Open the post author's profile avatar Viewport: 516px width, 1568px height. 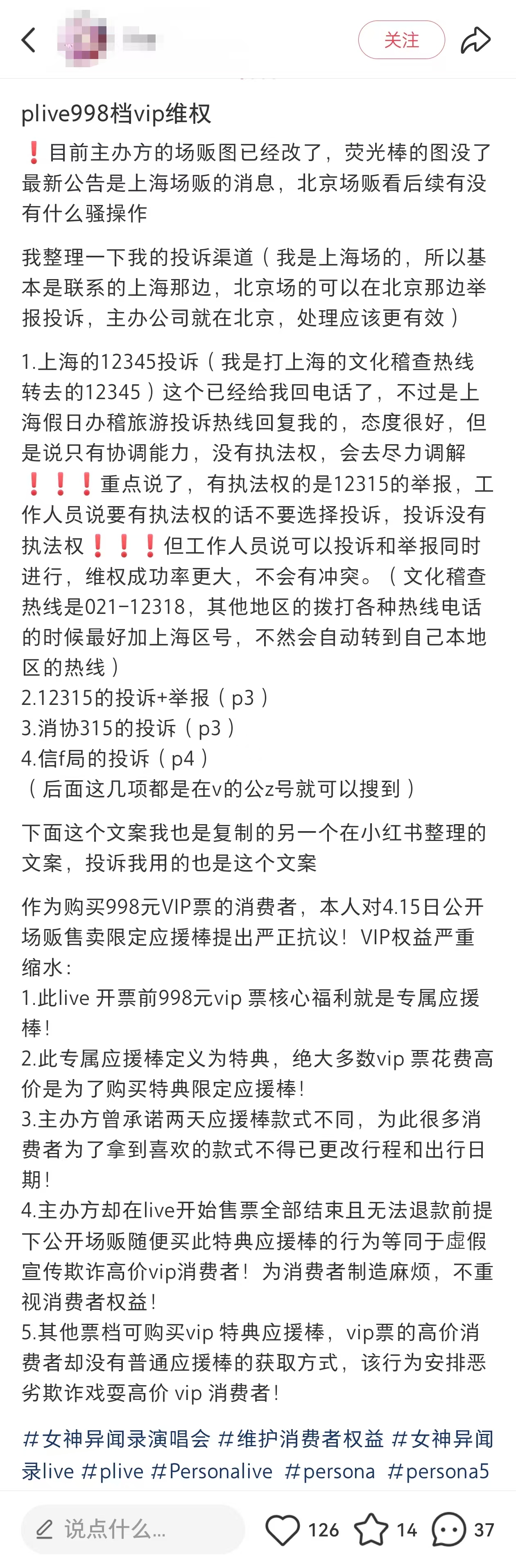click(85, 39)
